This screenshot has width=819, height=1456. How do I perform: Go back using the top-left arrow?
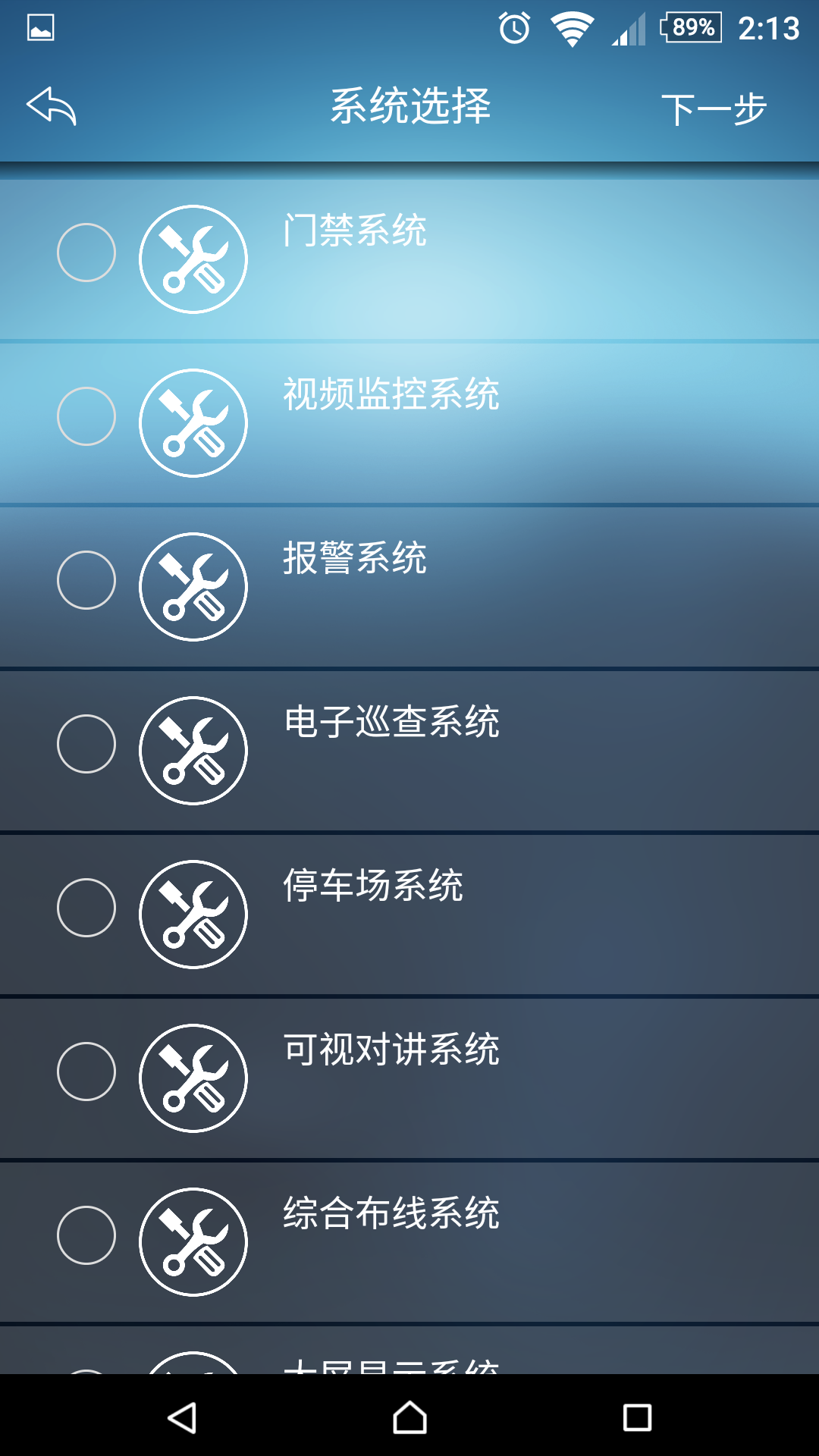52,106
